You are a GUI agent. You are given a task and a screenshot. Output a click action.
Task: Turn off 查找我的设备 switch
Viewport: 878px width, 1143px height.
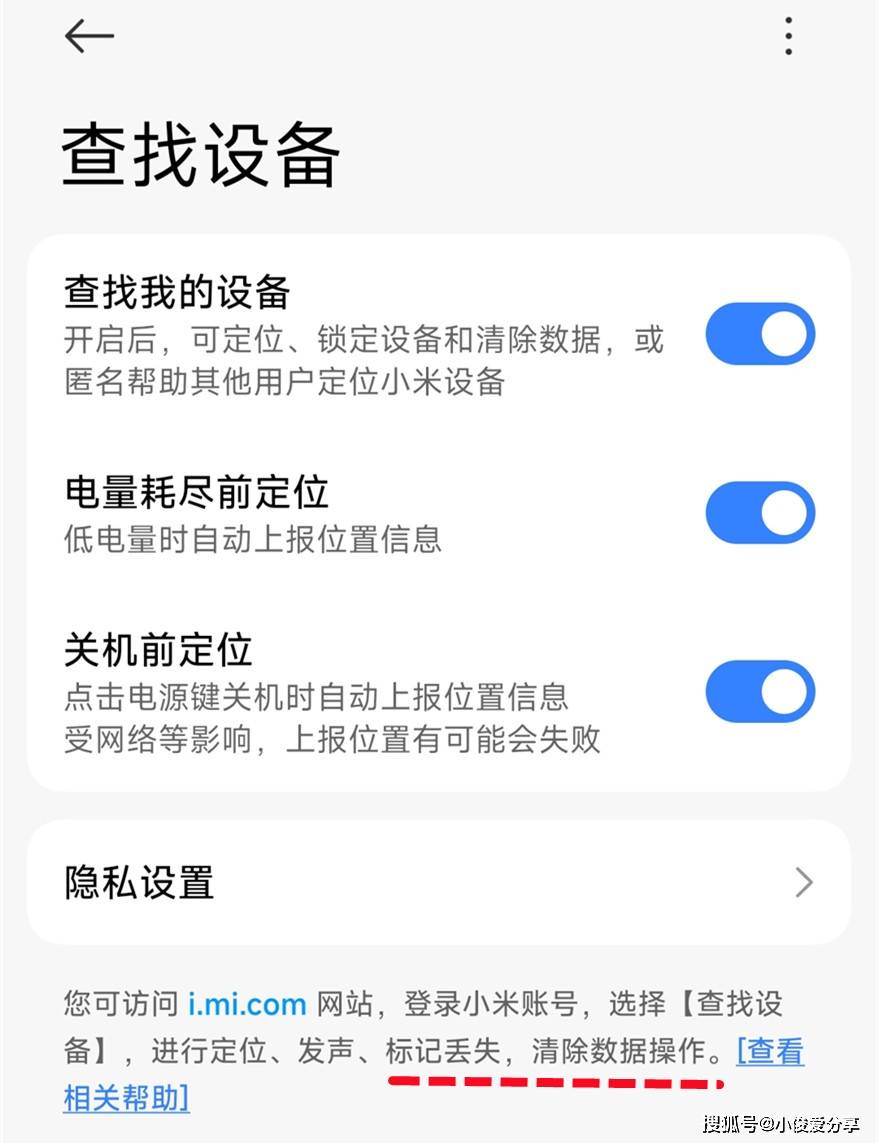click(760, 334)
